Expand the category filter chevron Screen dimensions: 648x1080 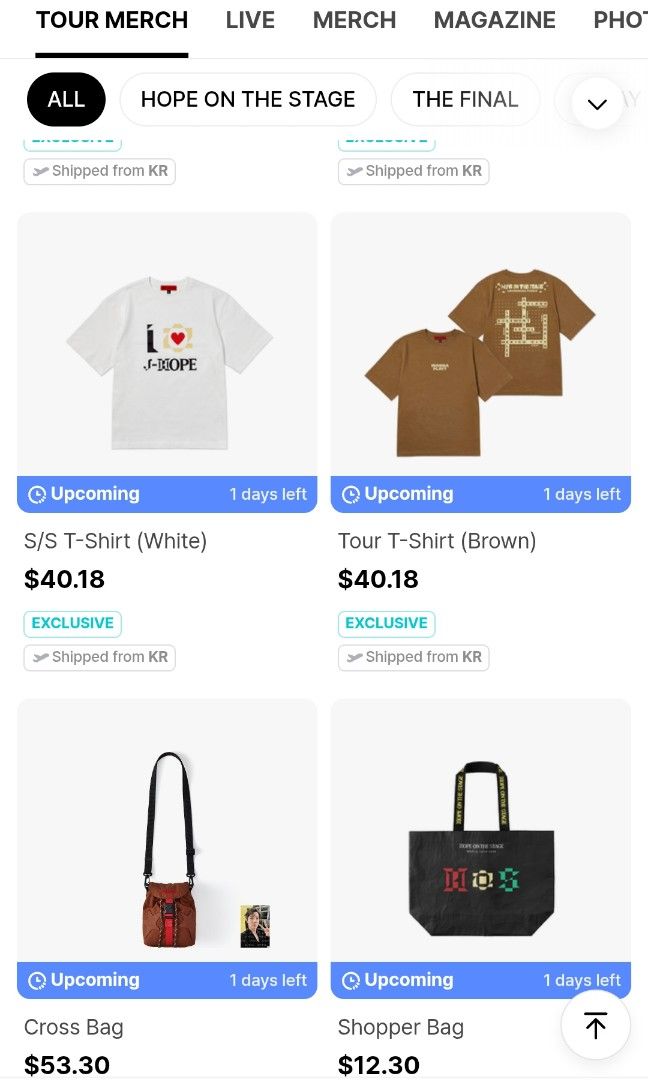(x=597, y=104)
